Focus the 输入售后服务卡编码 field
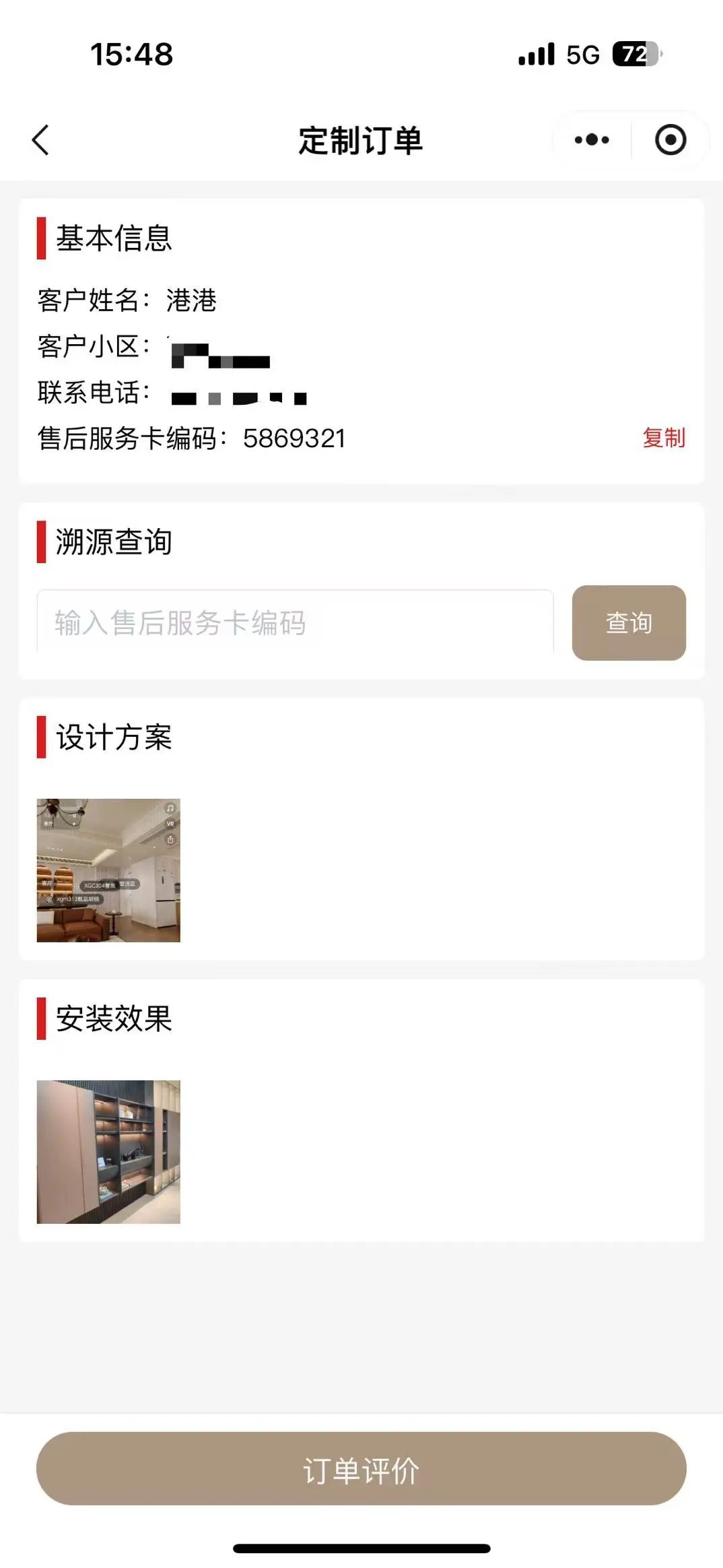This screenshot has height=1568, width=723. (x=295, y=622)
